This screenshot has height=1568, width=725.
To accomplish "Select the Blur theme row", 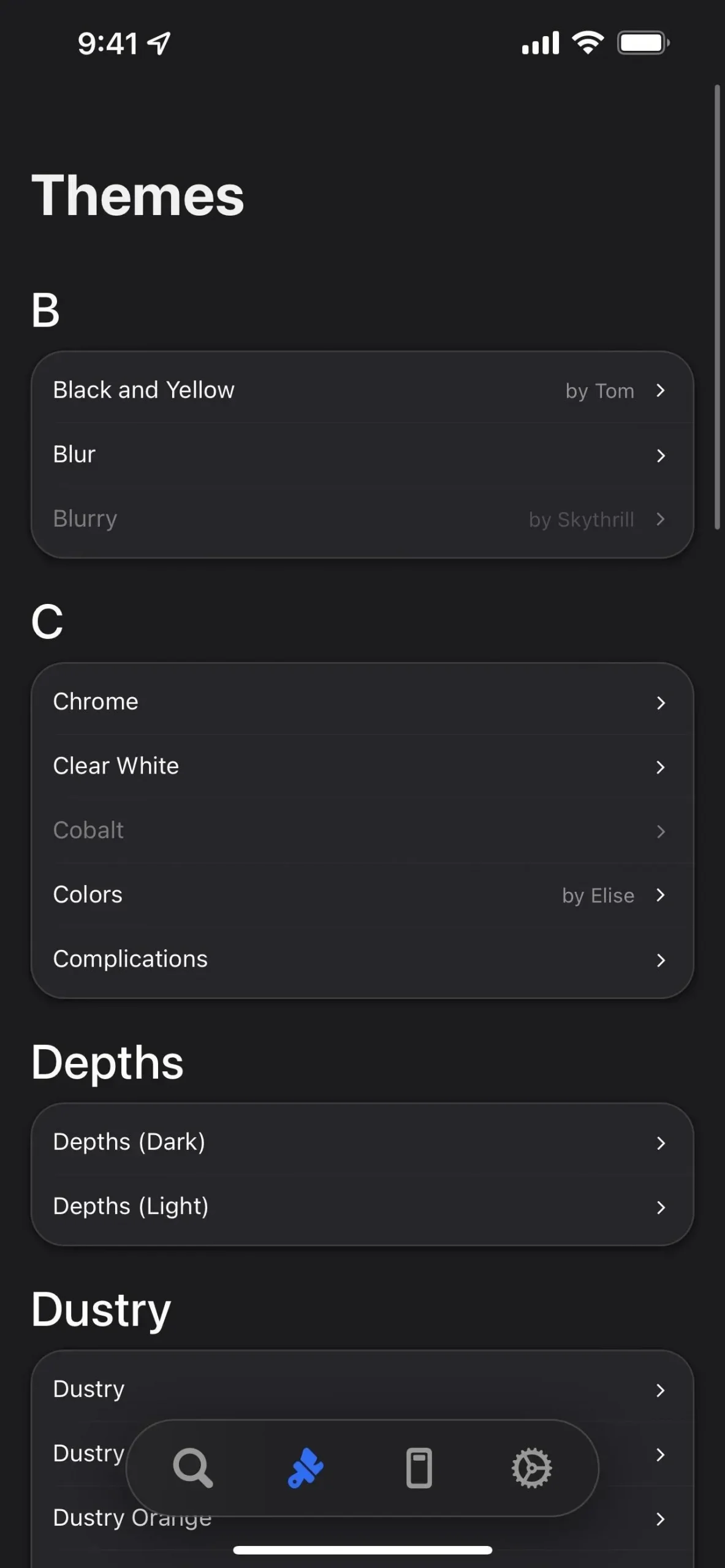I will click(362, 454).
